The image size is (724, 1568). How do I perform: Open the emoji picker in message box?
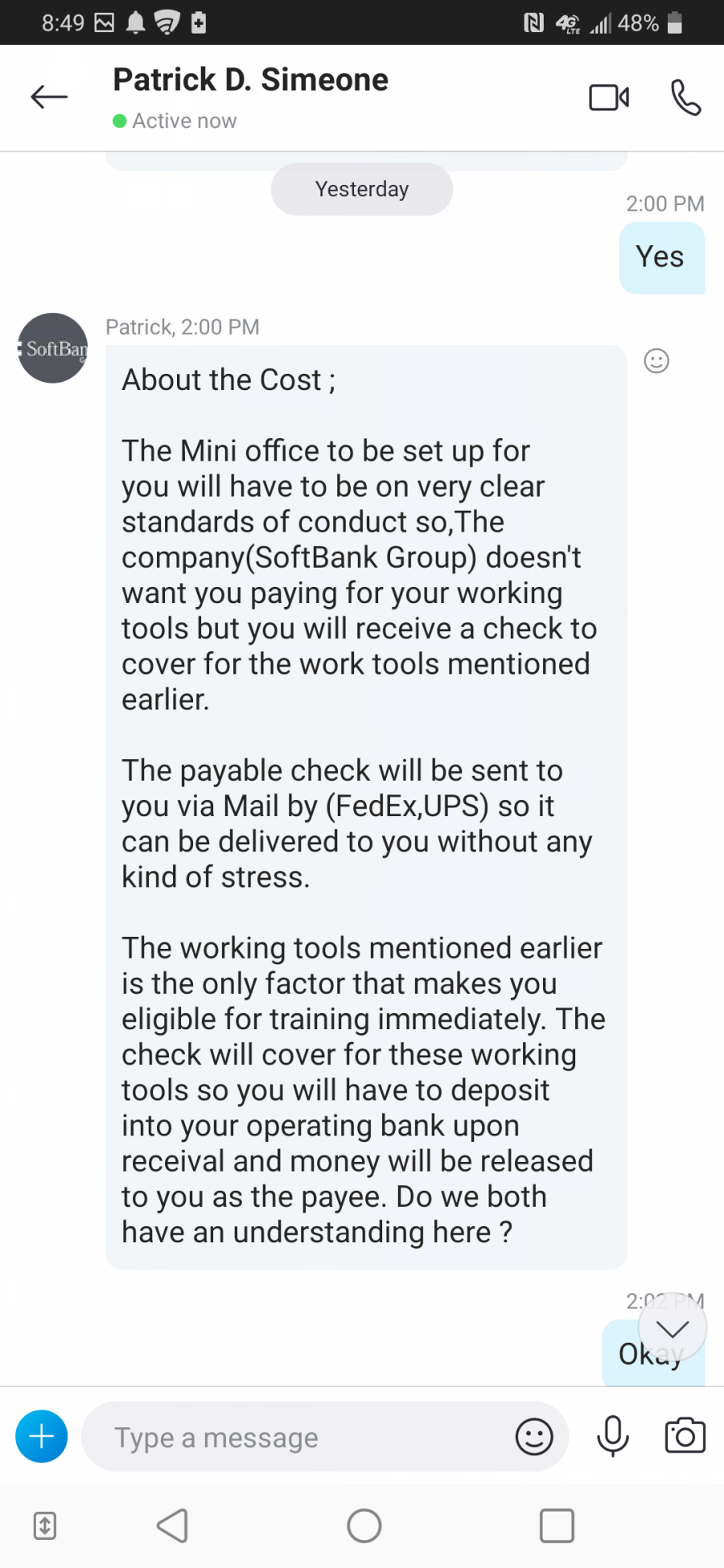(534, 1437)
